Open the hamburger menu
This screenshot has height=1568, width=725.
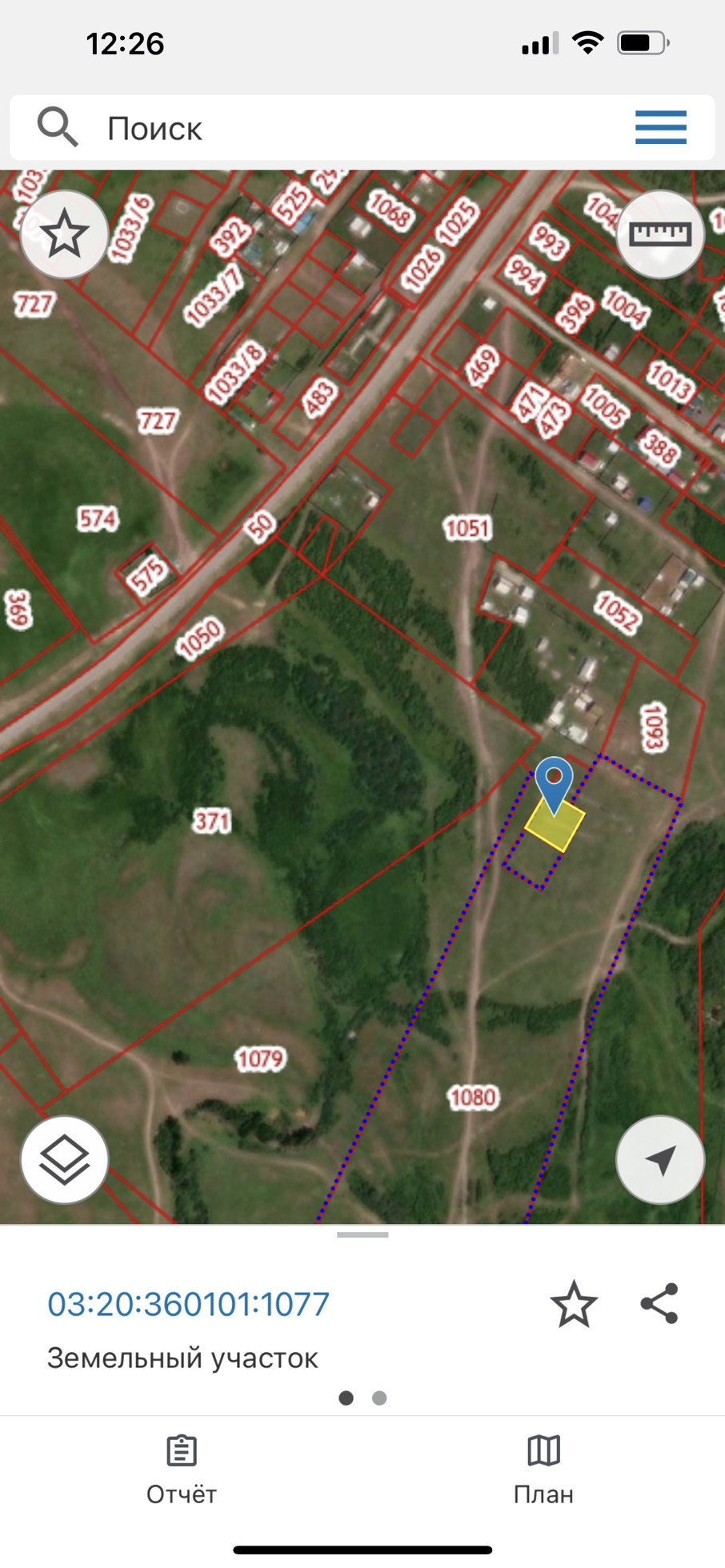[x=660, y=128]
